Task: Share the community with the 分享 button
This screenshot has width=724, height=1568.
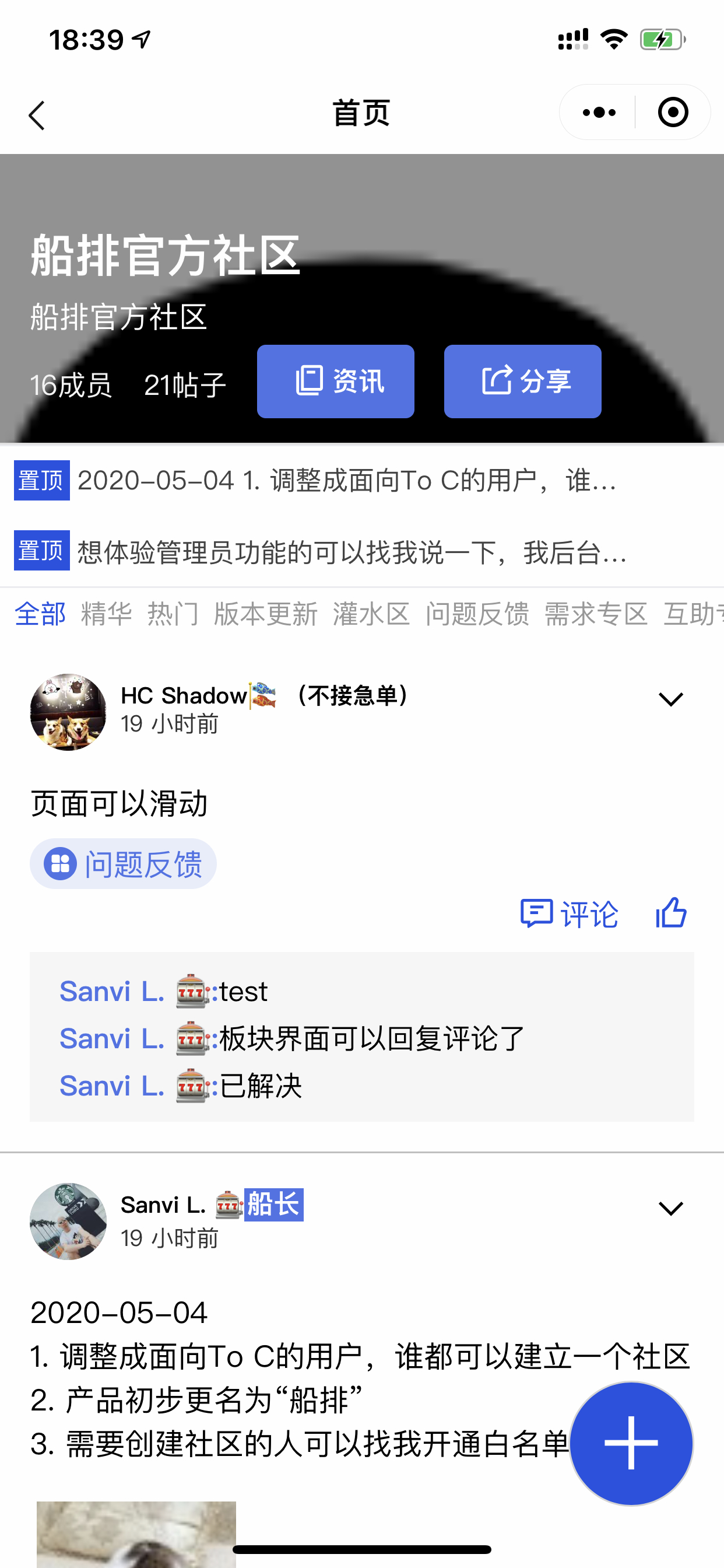Action: point(523,381)
